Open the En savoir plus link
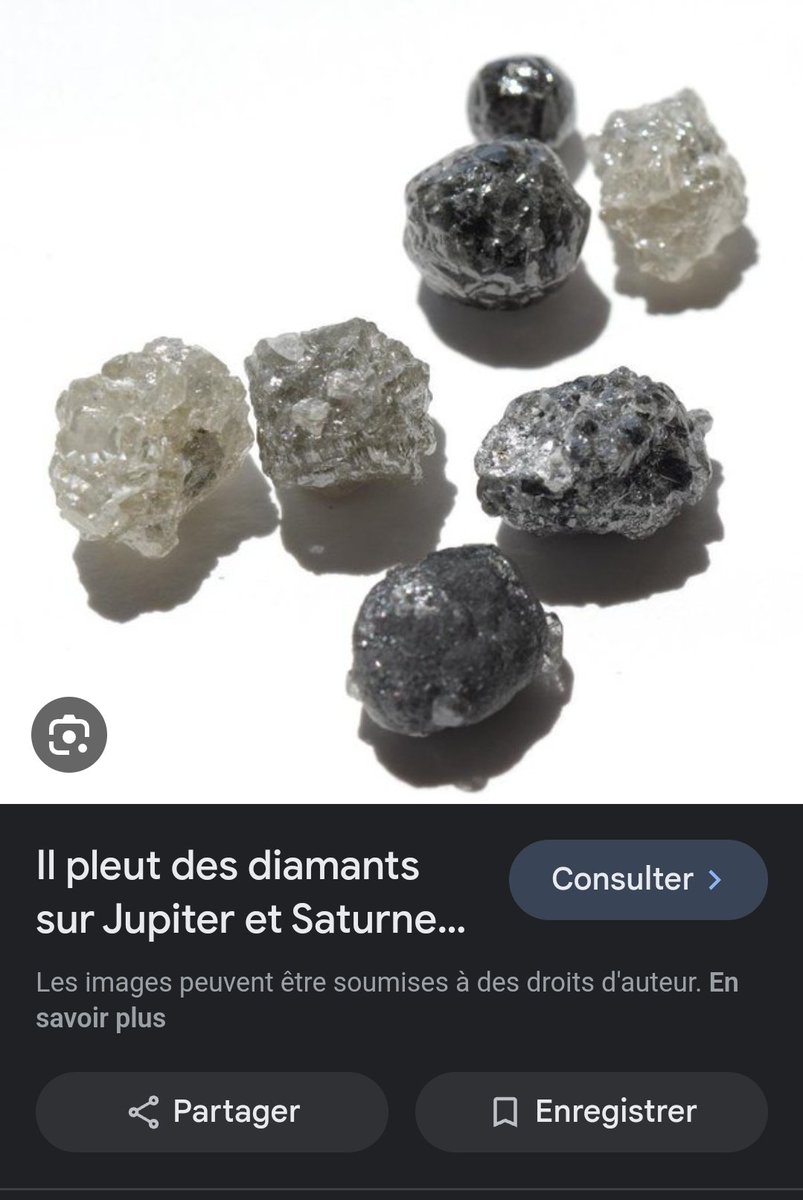 tap(101, 1019)
